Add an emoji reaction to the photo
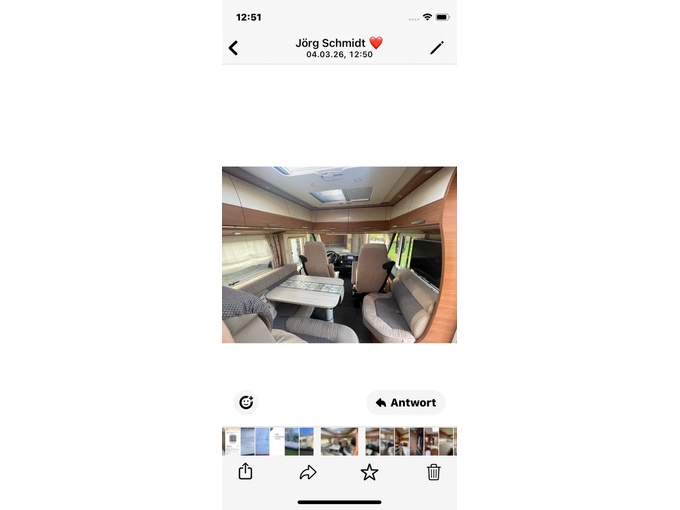Viewport: 680px width, 510px height. (x=246, y=402)
